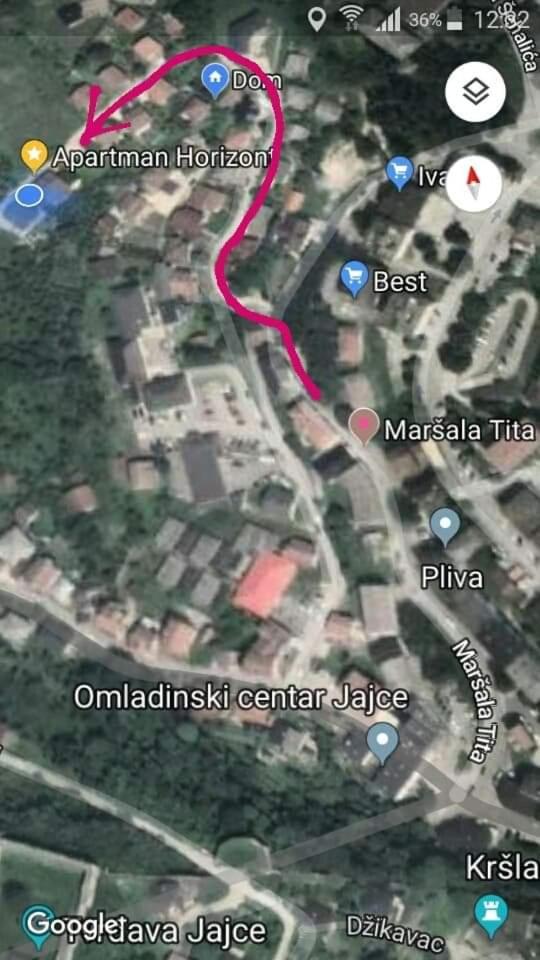This screenshot has width=540, height=960.
Task: Open the starred Apartman Horizont place
Action: (34, 156)
